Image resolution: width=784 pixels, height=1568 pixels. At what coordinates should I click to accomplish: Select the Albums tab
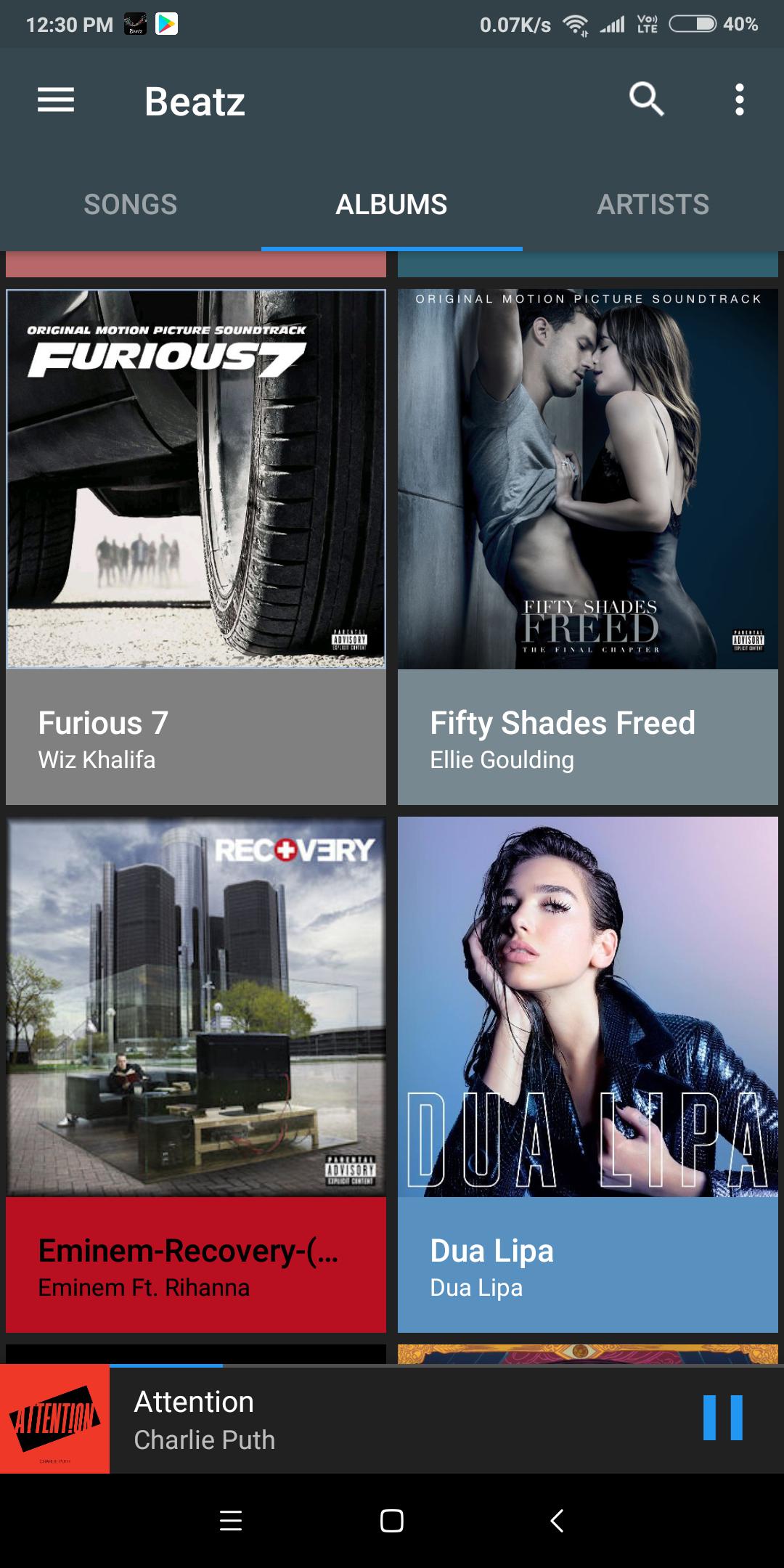(391, 205)
